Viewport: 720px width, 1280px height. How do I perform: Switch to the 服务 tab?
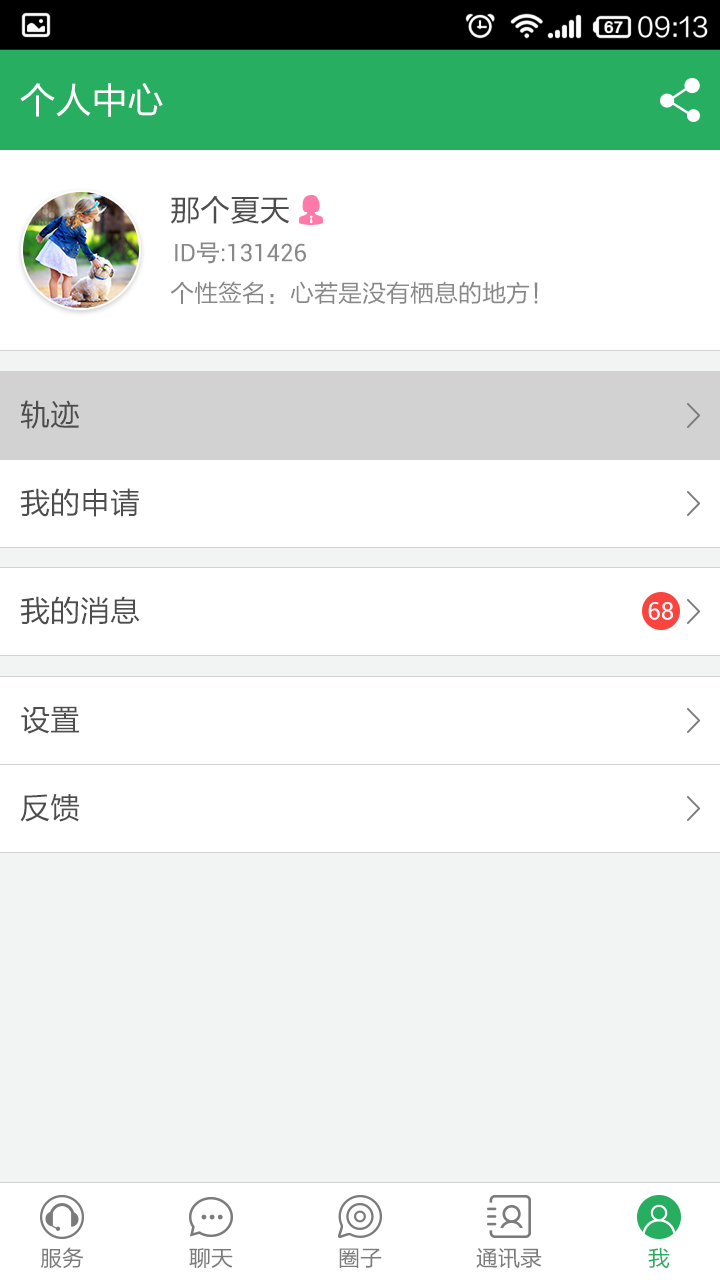pos(62,1232)
